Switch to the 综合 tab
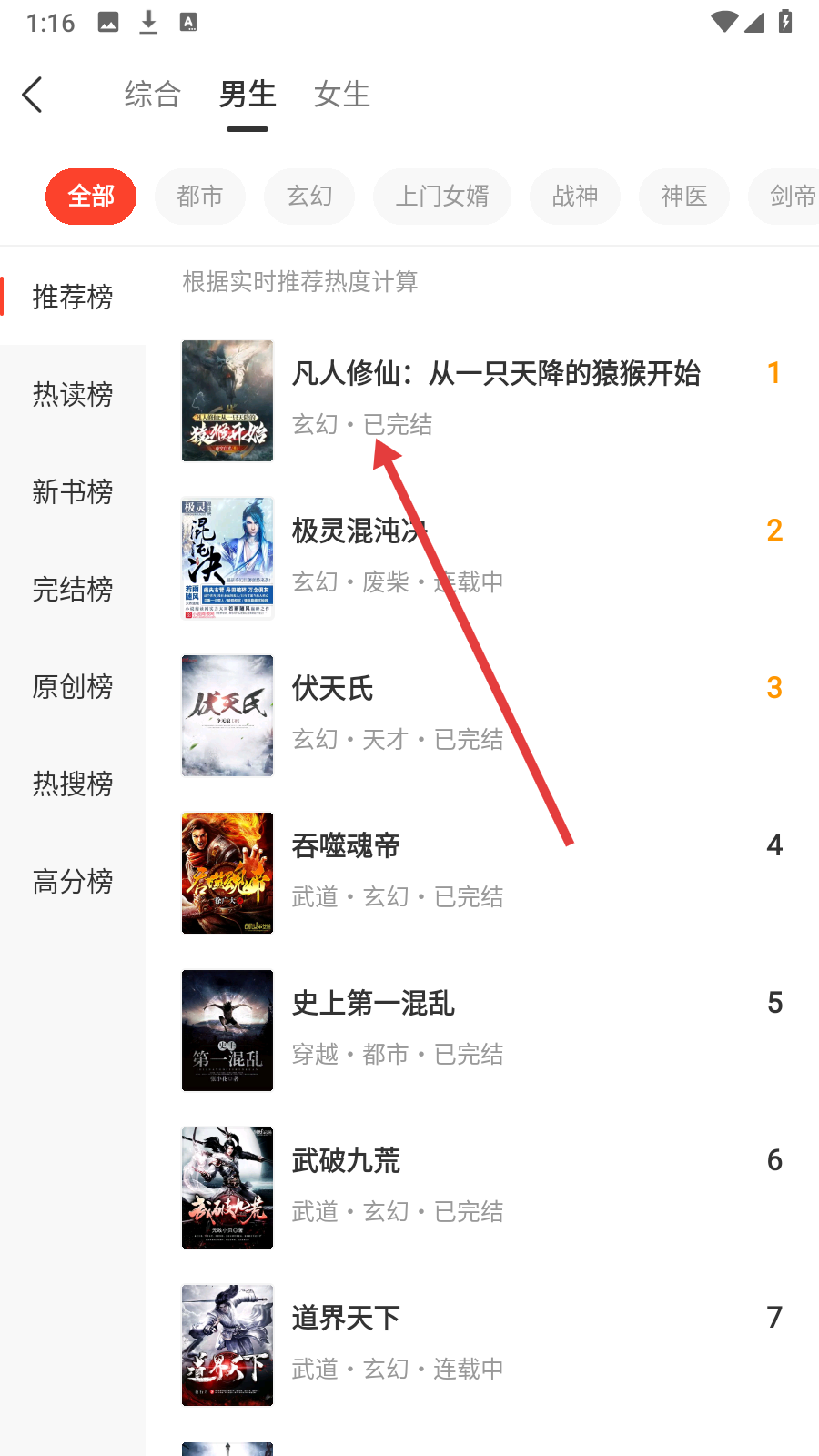The width and height of the screenshot is (819, 1456). pos(153,95)
